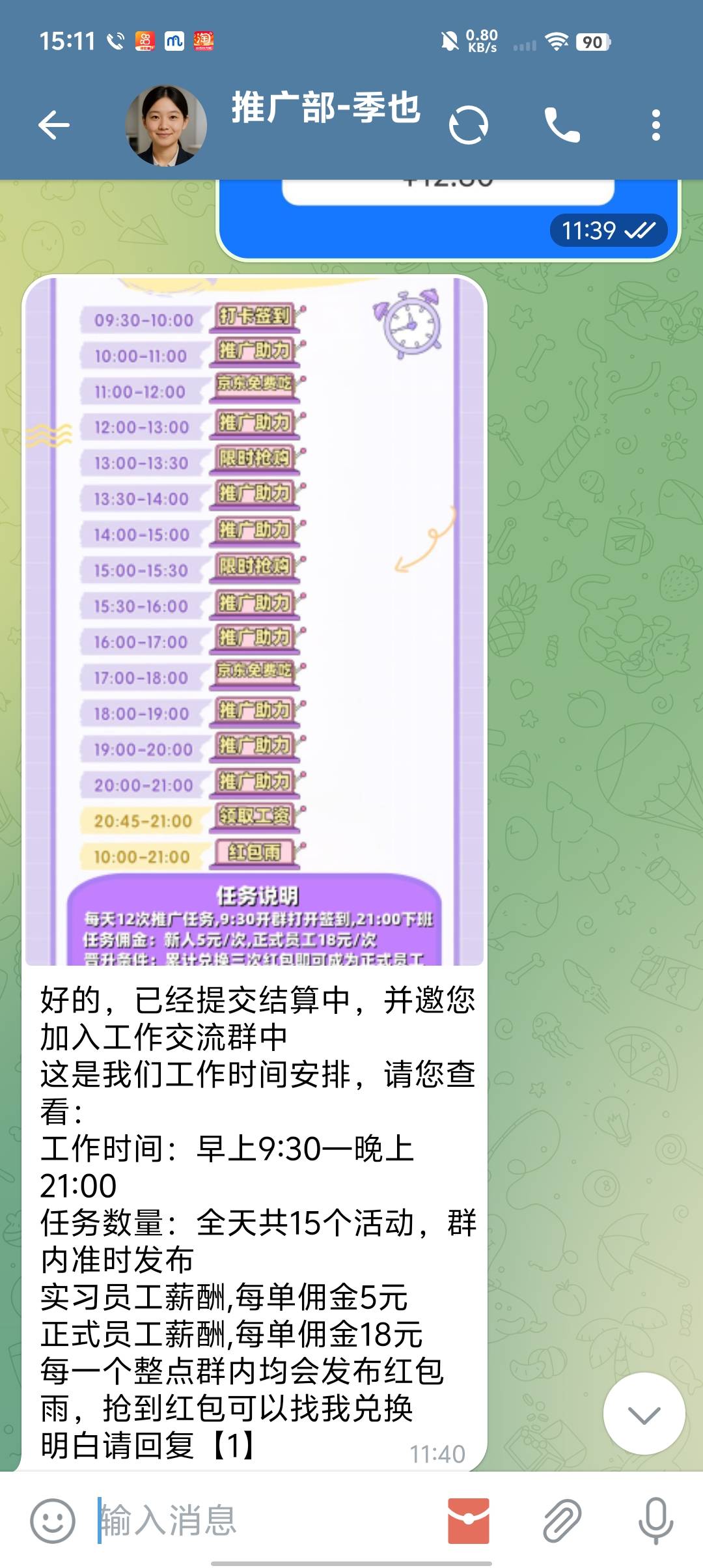This screenshot has width=703, height=1568.
Task: Jump to the latest message
Action: click(644, 1413)
